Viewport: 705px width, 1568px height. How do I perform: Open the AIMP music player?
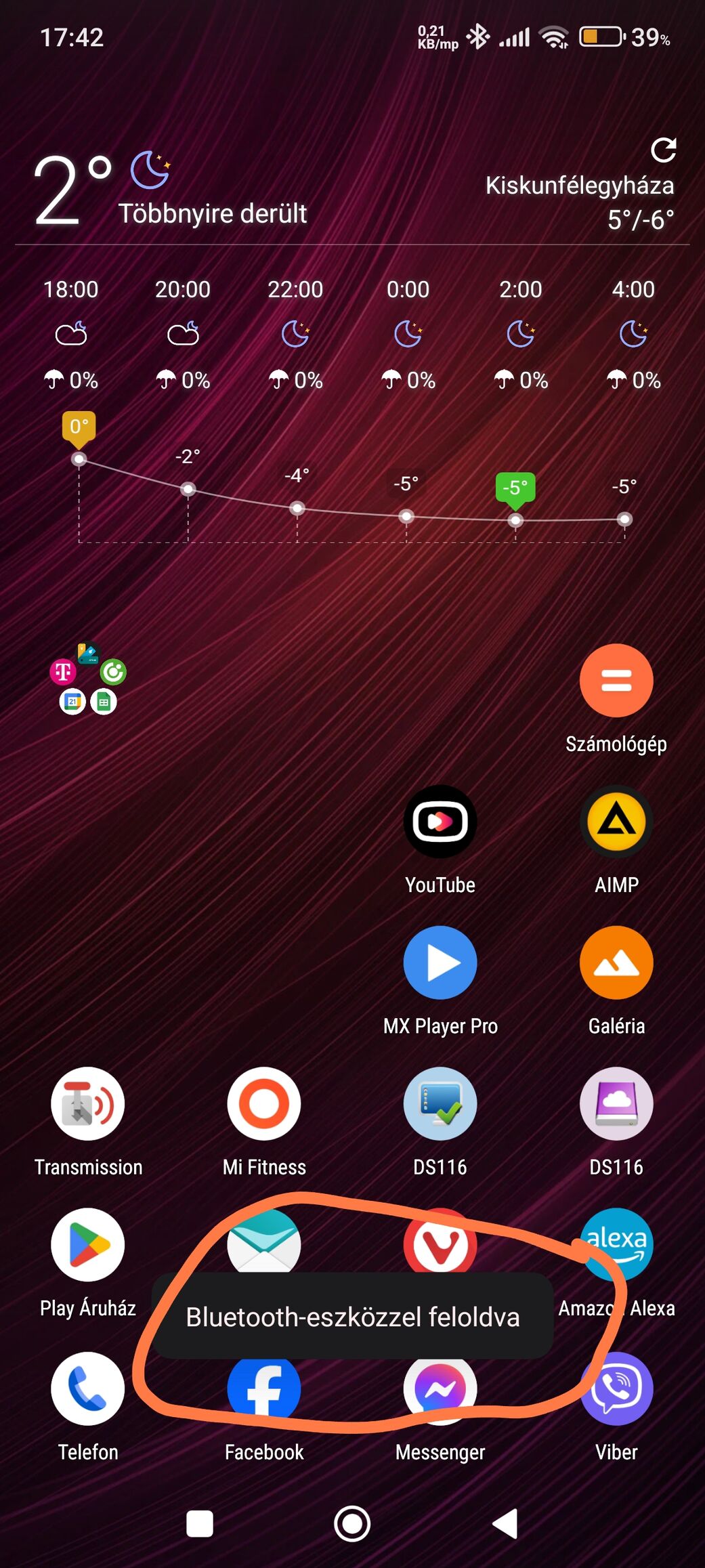pos(616,822)
